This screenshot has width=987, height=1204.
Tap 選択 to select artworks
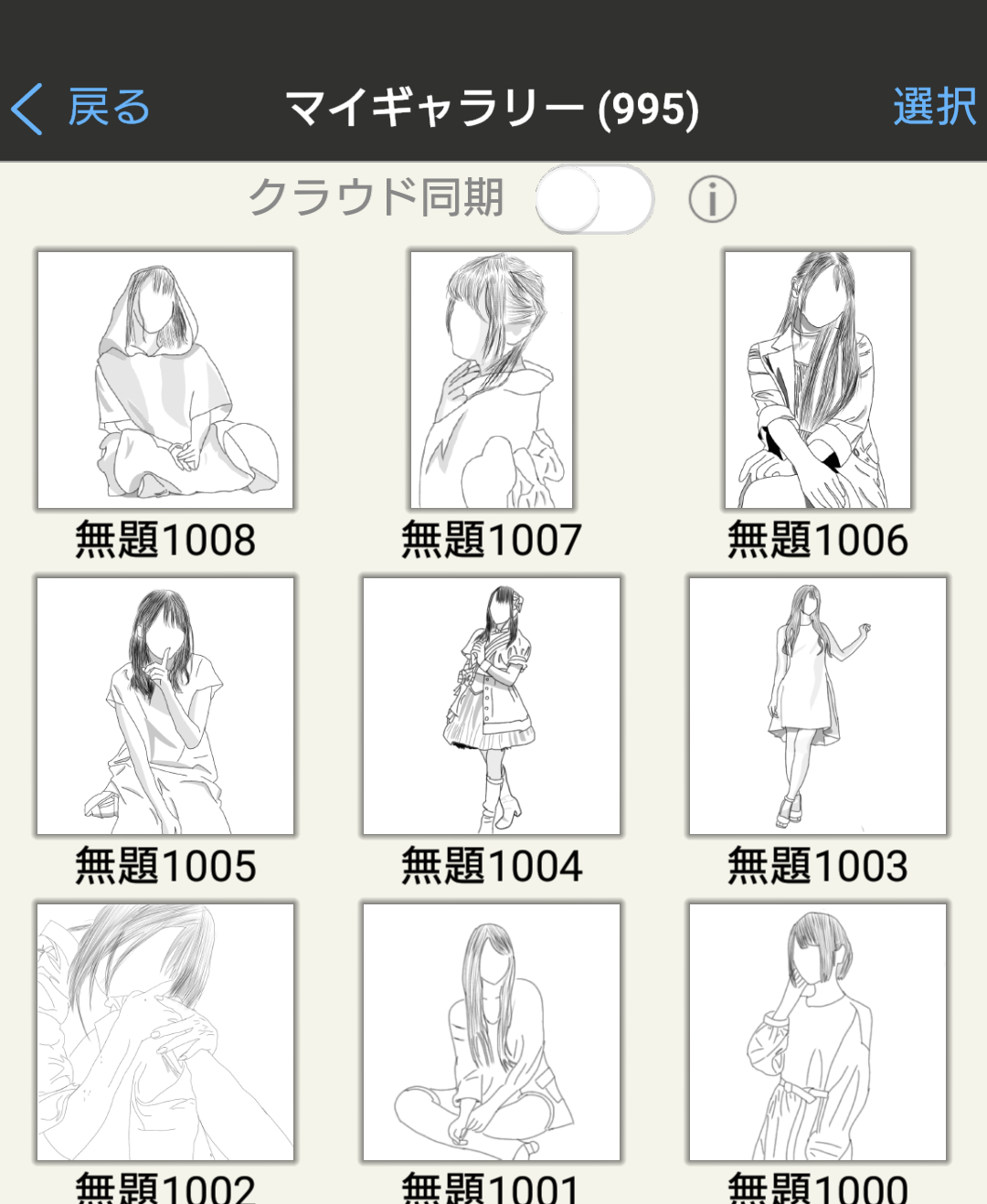click(x=934, y=108)
